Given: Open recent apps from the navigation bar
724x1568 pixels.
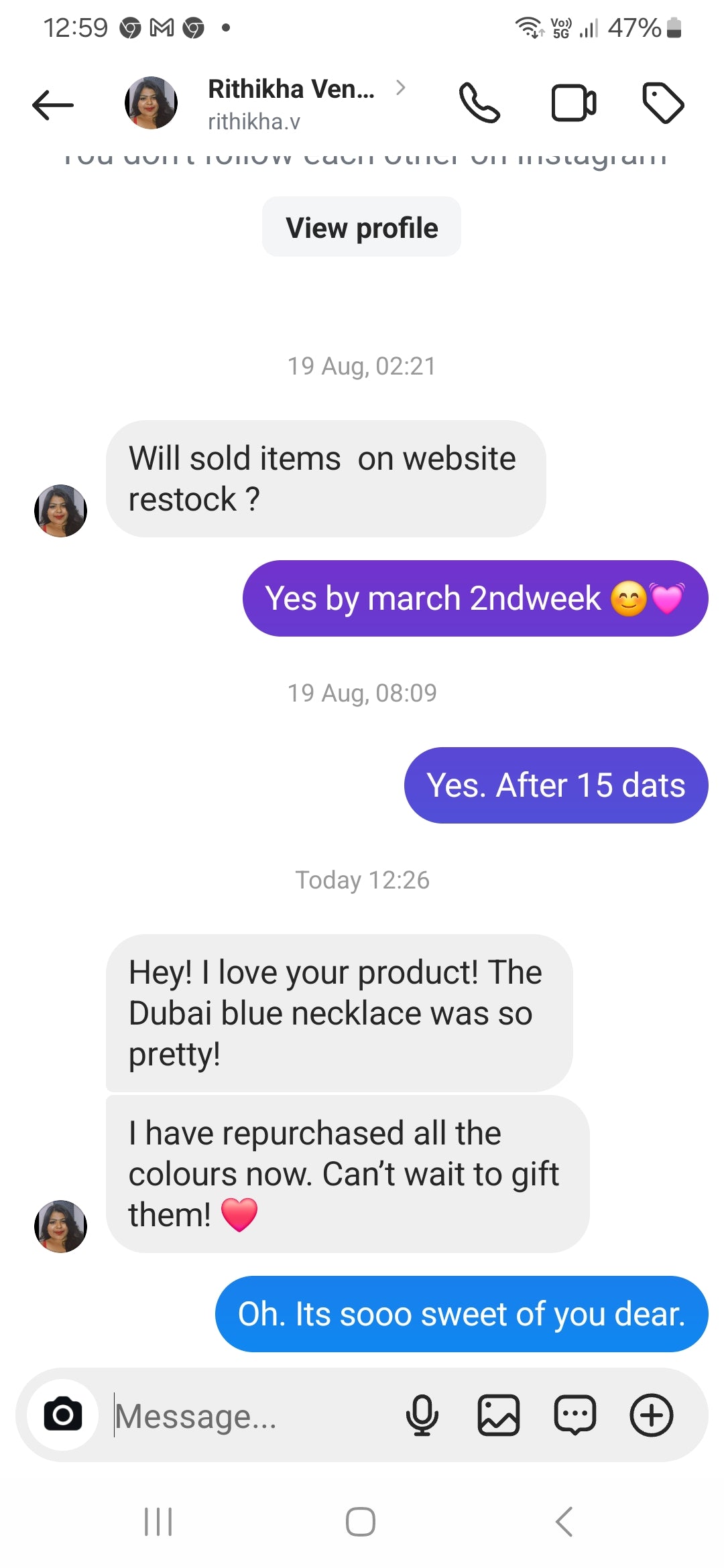Looking at the screenshot, I should (x=158, y=1521).
